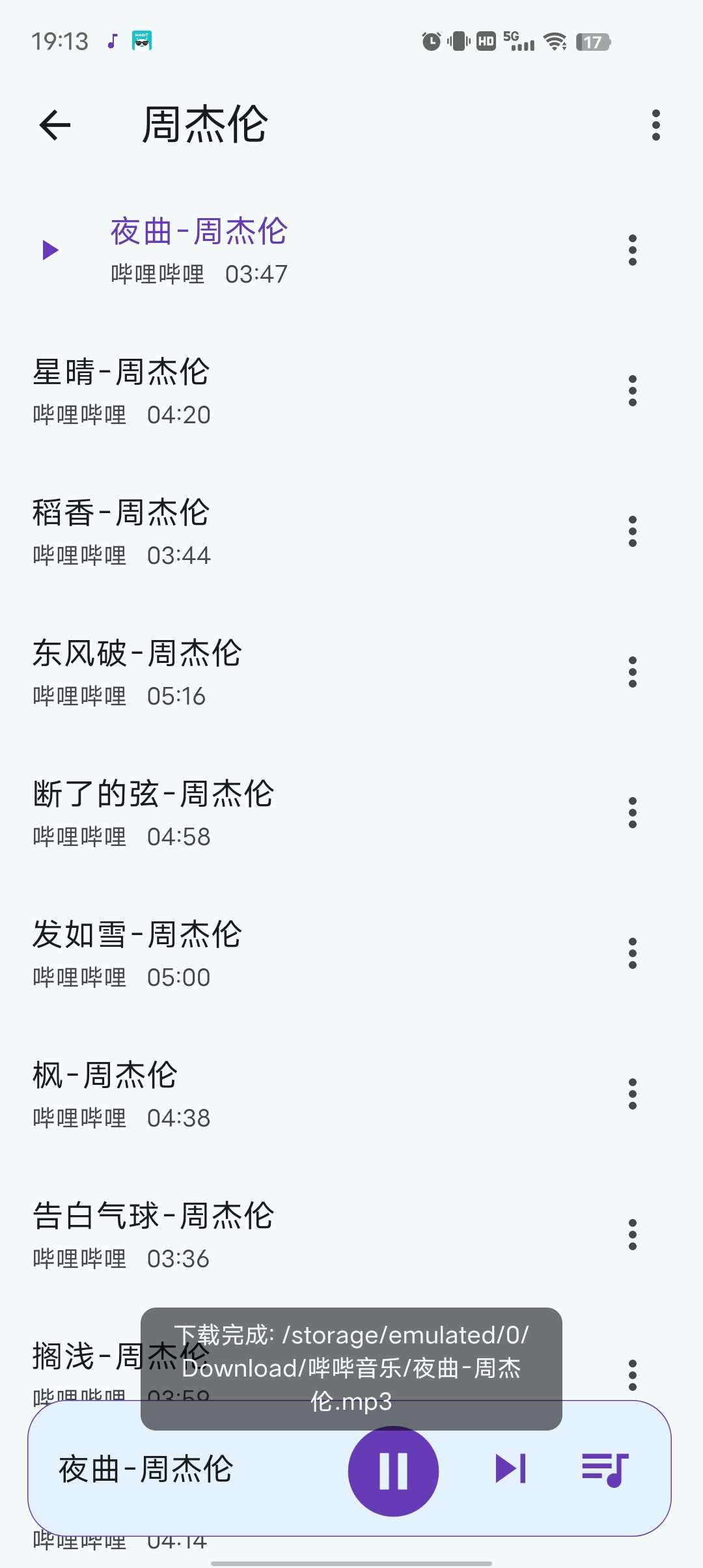Go back using the arrow icon
The width and height of the screenshot is (703, 1568).
tap(55, 125)
